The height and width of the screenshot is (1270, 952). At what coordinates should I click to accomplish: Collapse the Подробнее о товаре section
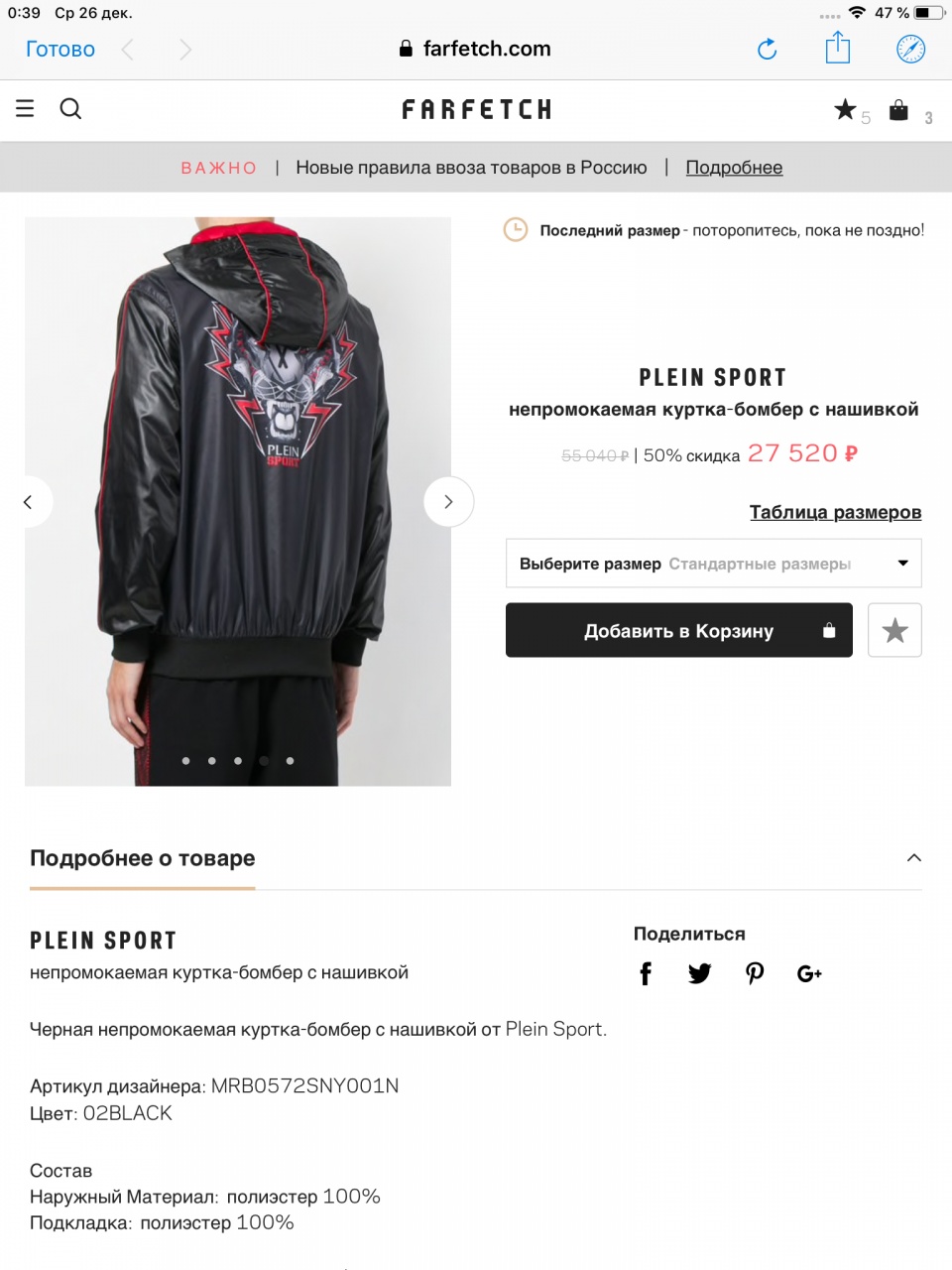coord(913,858)
